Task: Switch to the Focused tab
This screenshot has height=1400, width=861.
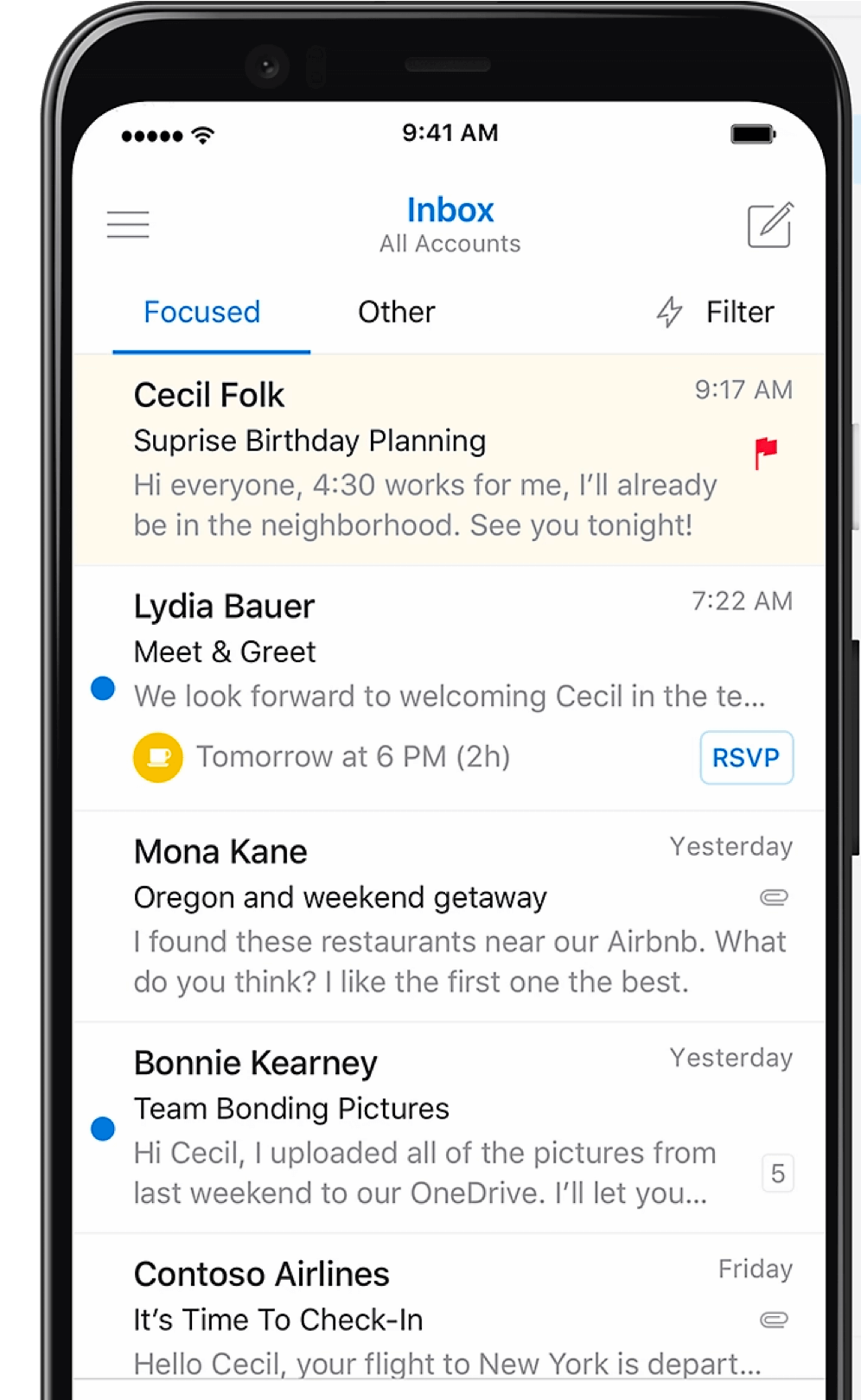Action: pos(202,312)
